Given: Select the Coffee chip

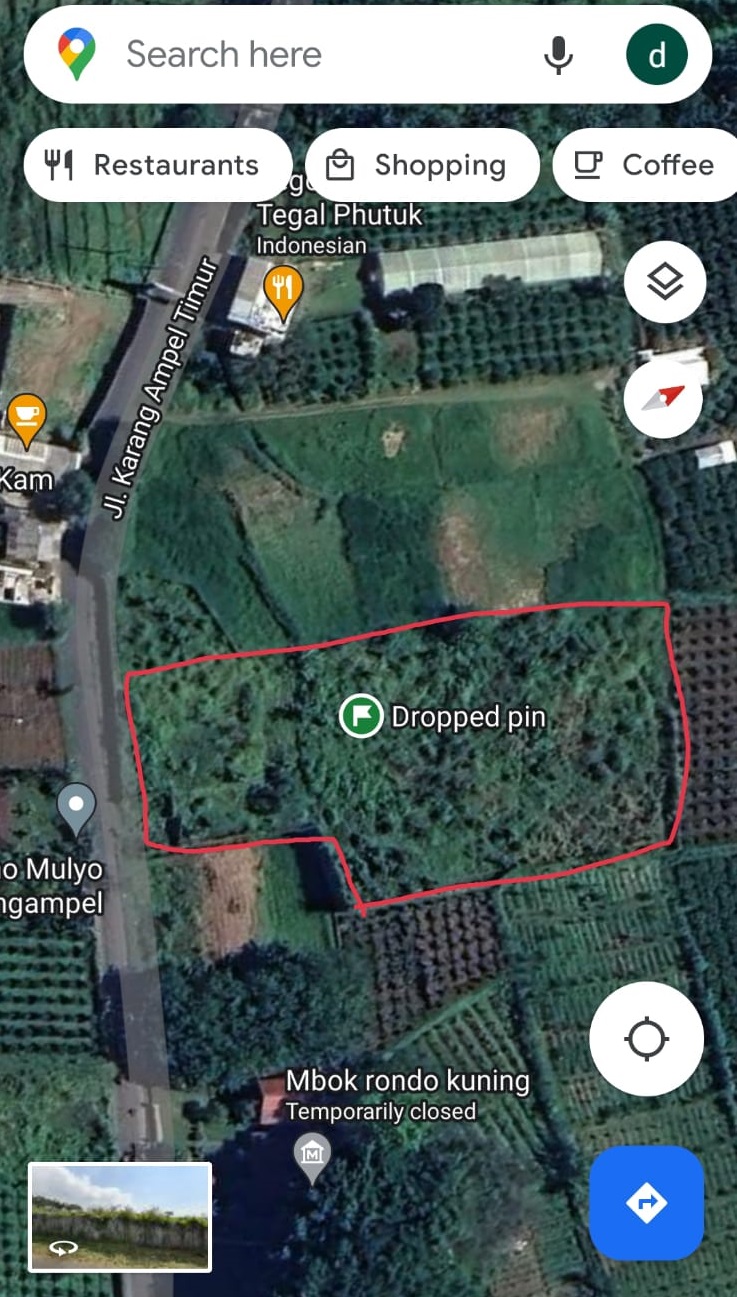Looking at the screenshot, I should 647,165.
